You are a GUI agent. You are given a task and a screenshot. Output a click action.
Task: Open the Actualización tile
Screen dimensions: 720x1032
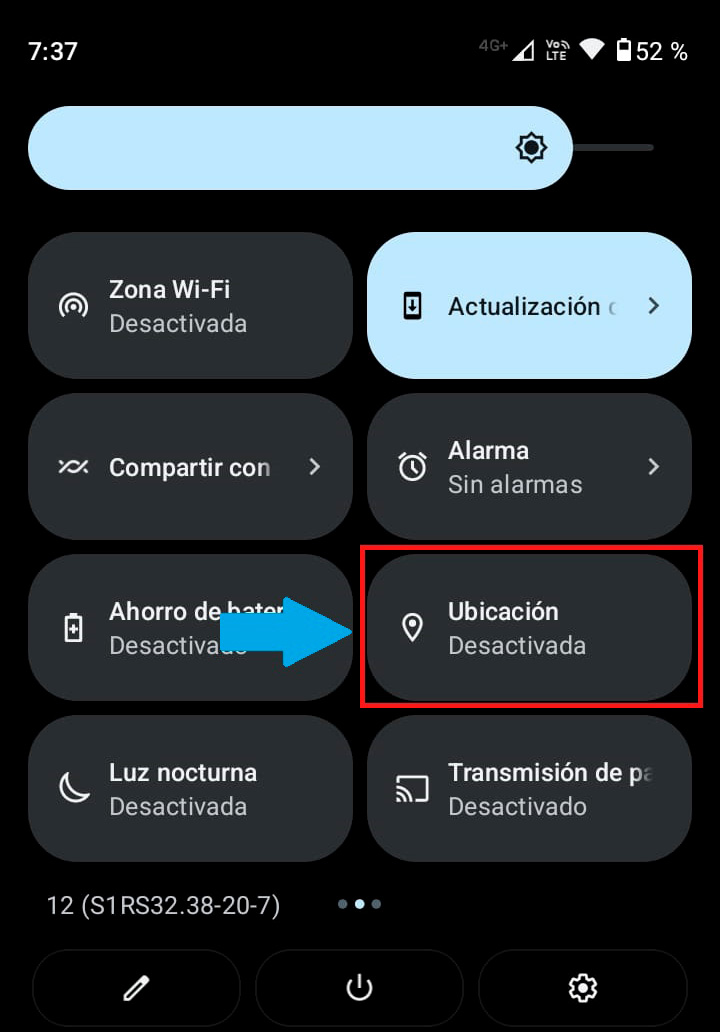[529, 306]
